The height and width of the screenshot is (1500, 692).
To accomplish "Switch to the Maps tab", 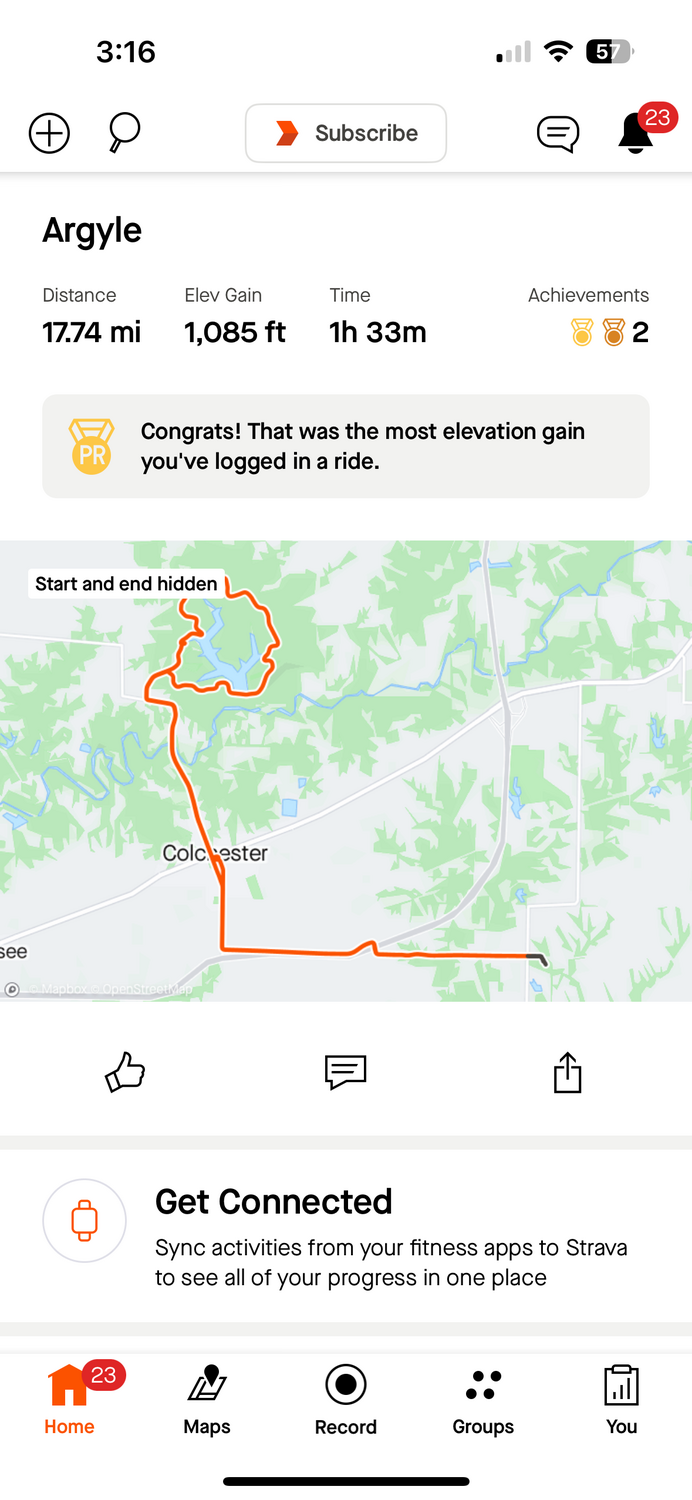I will [207, 1398].
